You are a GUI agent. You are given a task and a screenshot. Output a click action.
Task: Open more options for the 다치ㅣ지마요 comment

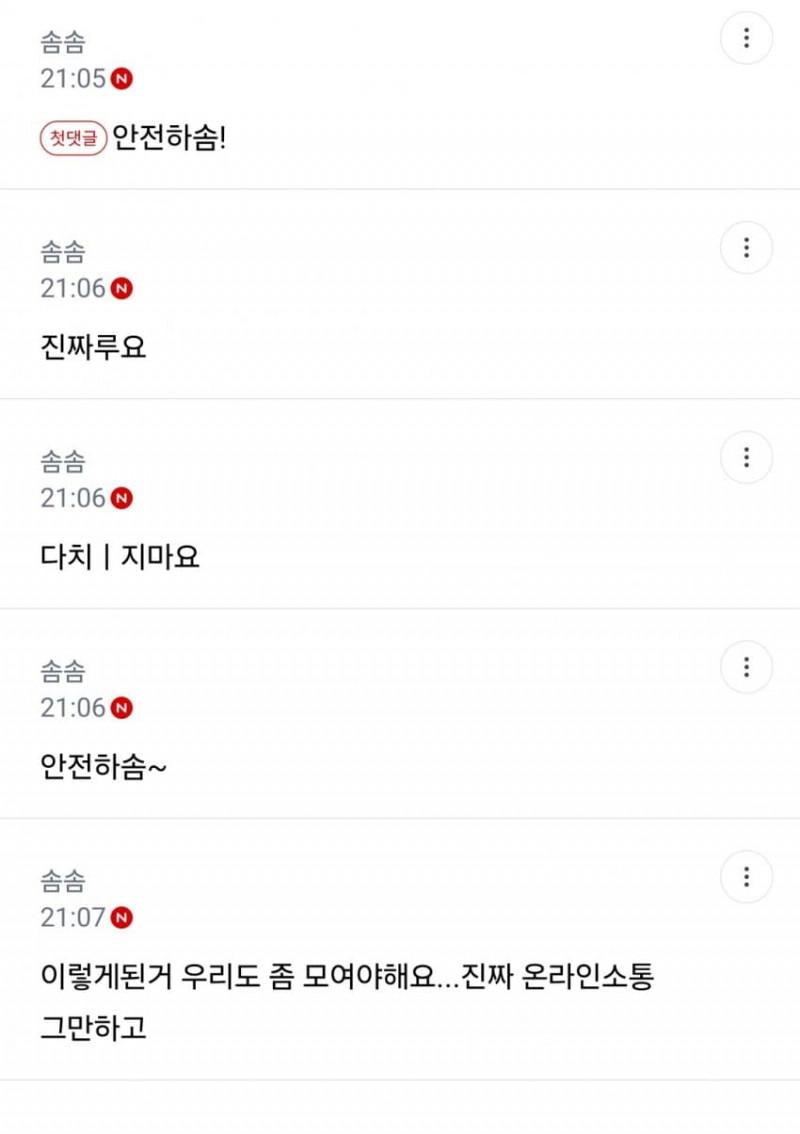point(746,458)
